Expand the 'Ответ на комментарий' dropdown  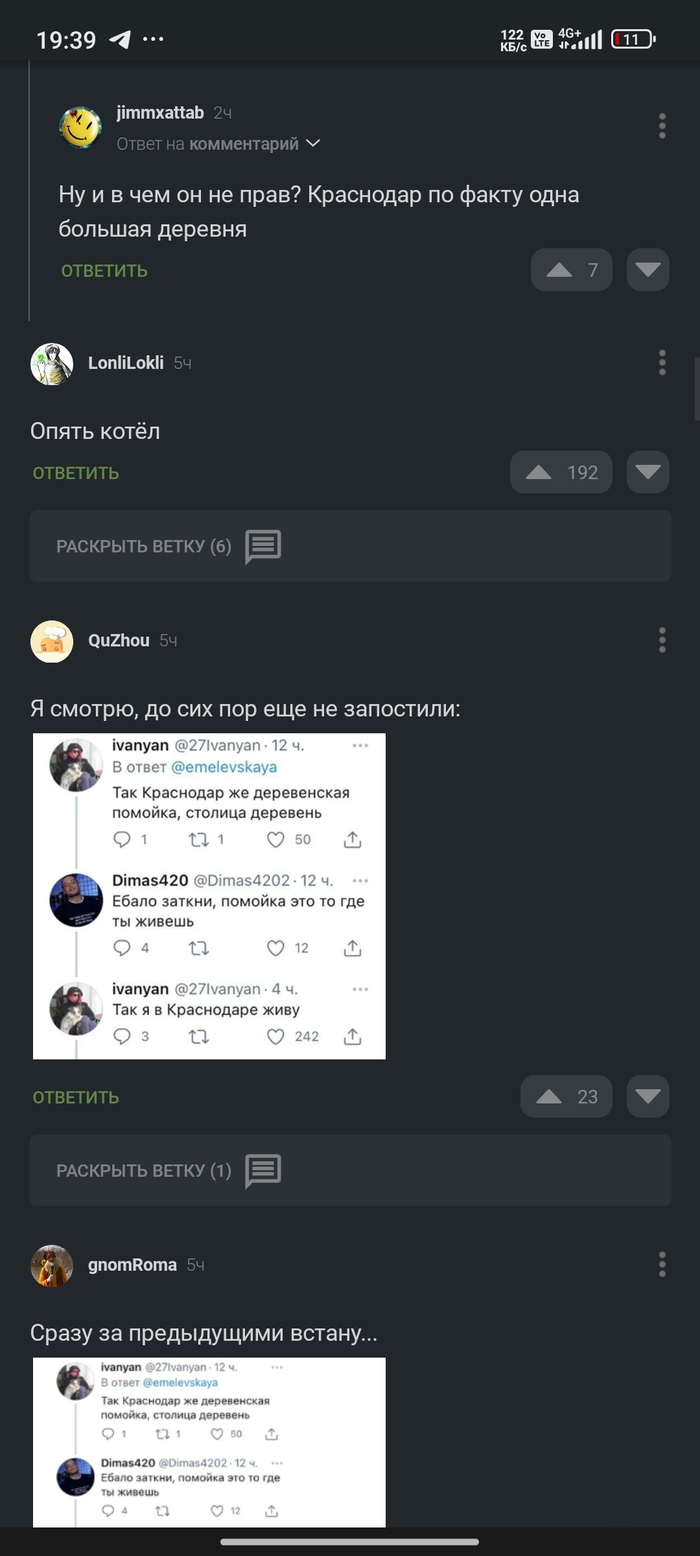coord(313,144)
